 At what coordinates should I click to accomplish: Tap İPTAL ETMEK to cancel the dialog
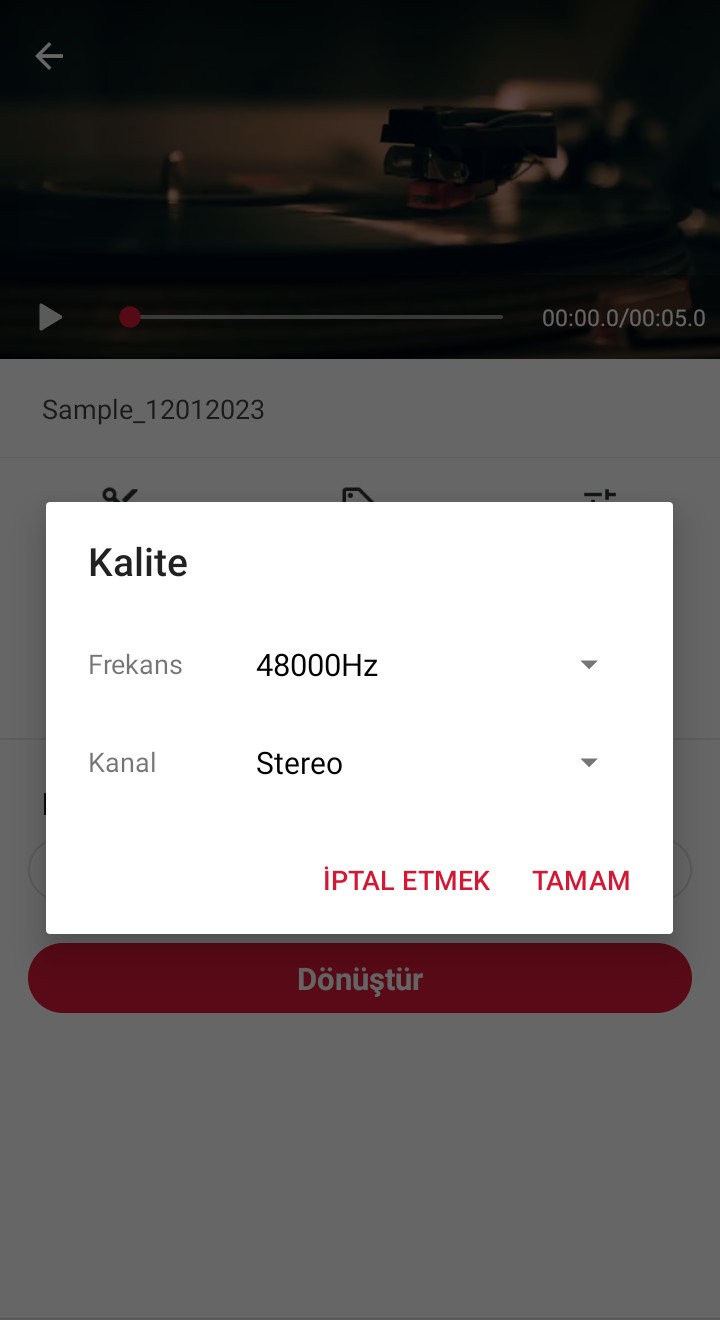tap(406, 880)
